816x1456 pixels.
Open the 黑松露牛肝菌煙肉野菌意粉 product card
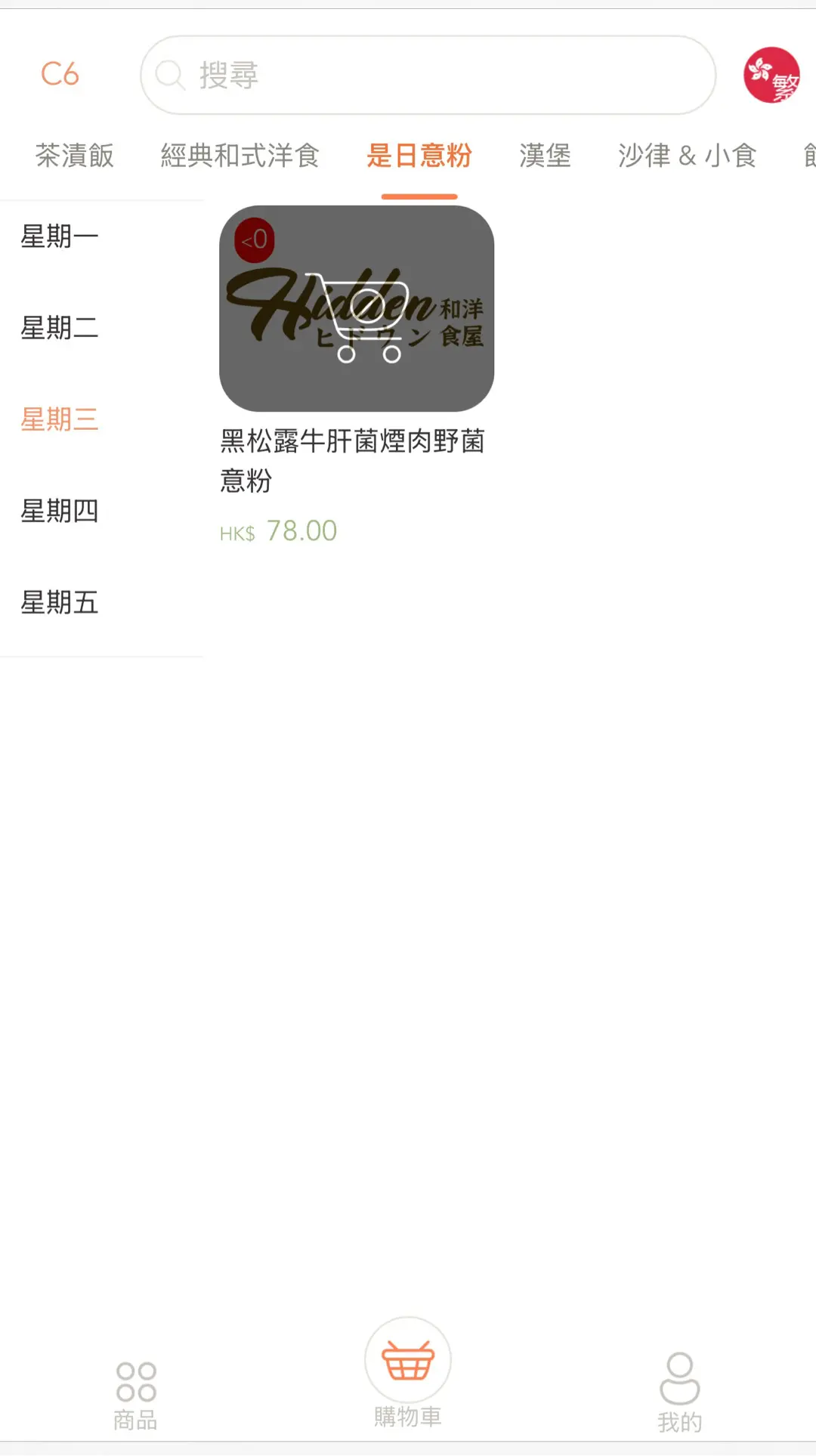357,376
